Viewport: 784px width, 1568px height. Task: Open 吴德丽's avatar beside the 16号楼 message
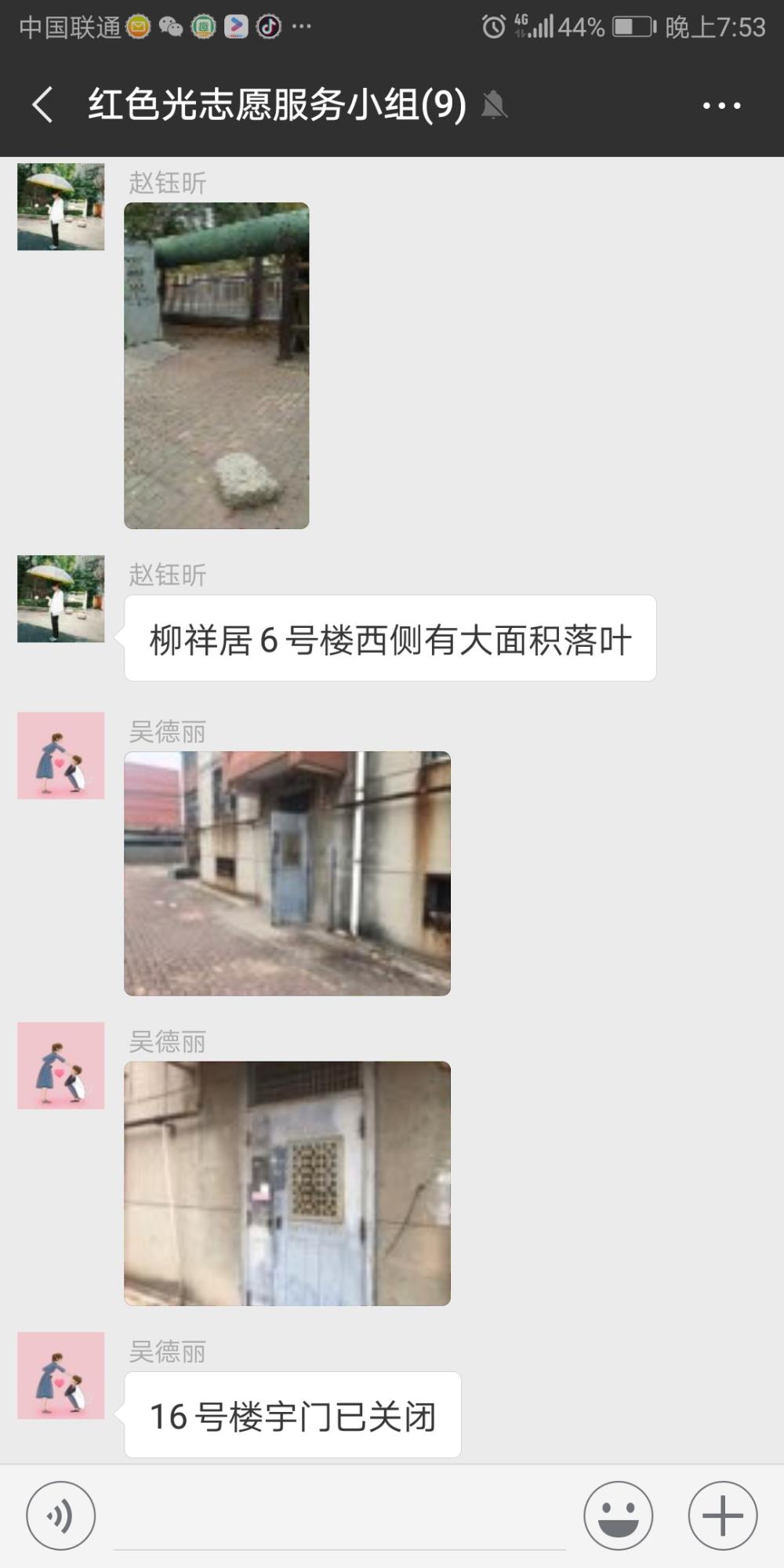(x=61, y=1375)
